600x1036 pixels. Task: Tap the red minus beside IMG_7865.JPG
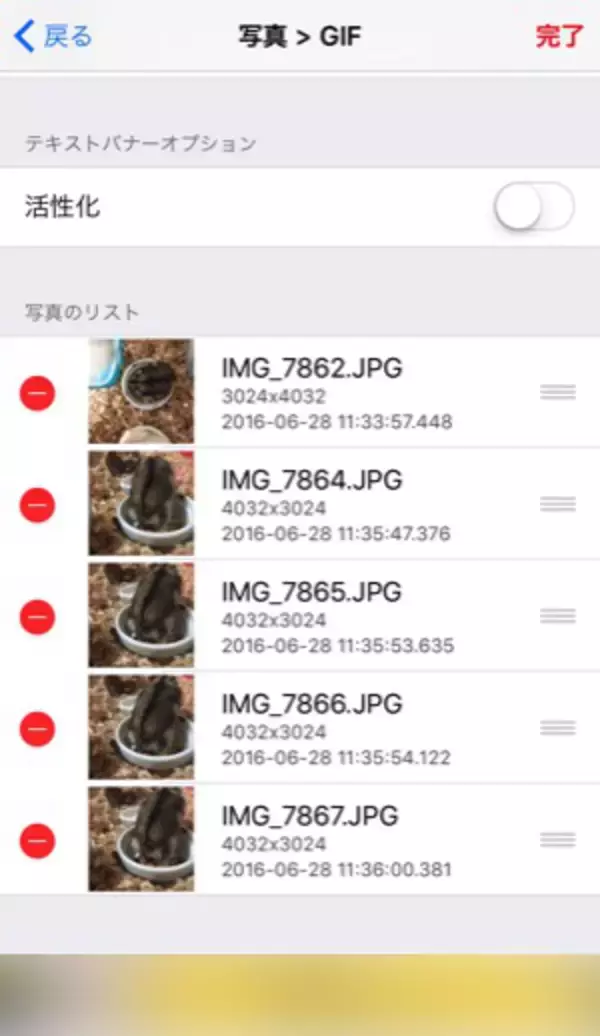pyautogui.click(x=38, y=617)
